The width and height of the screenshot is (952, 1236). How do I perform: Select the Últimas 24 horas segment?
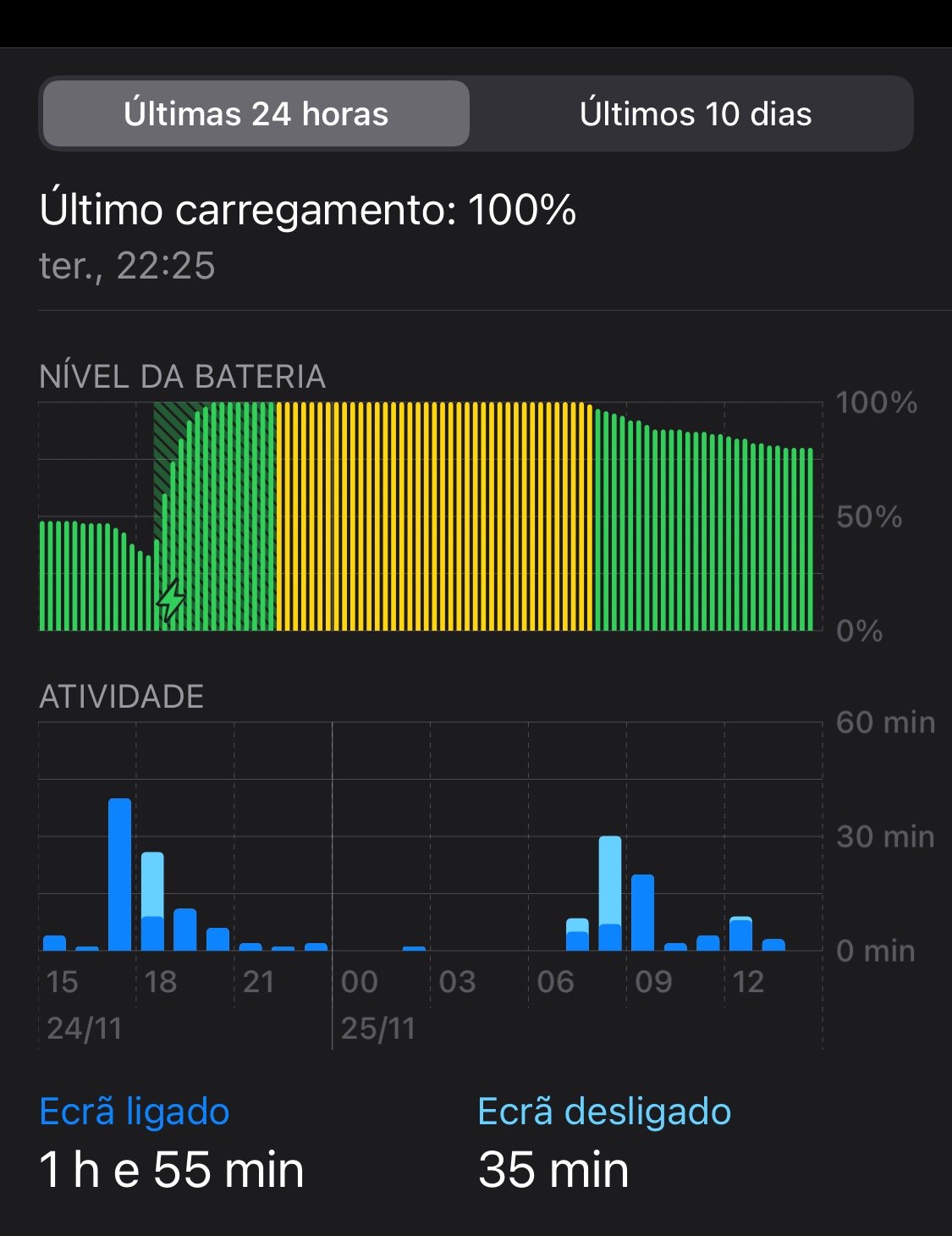point(256,113)
